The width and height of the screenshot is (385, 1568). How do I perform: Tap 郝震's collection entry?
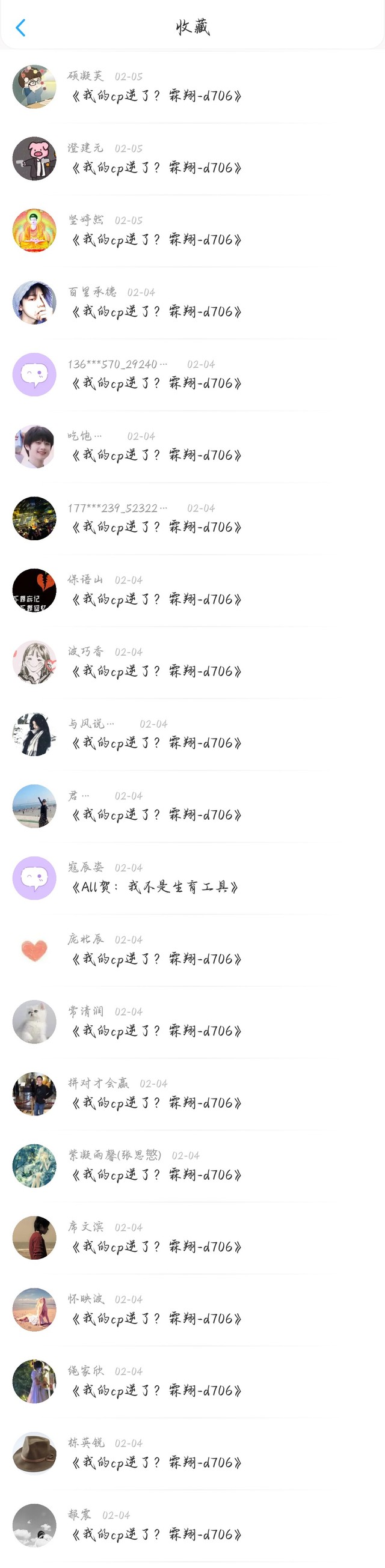pos(156,1534)
